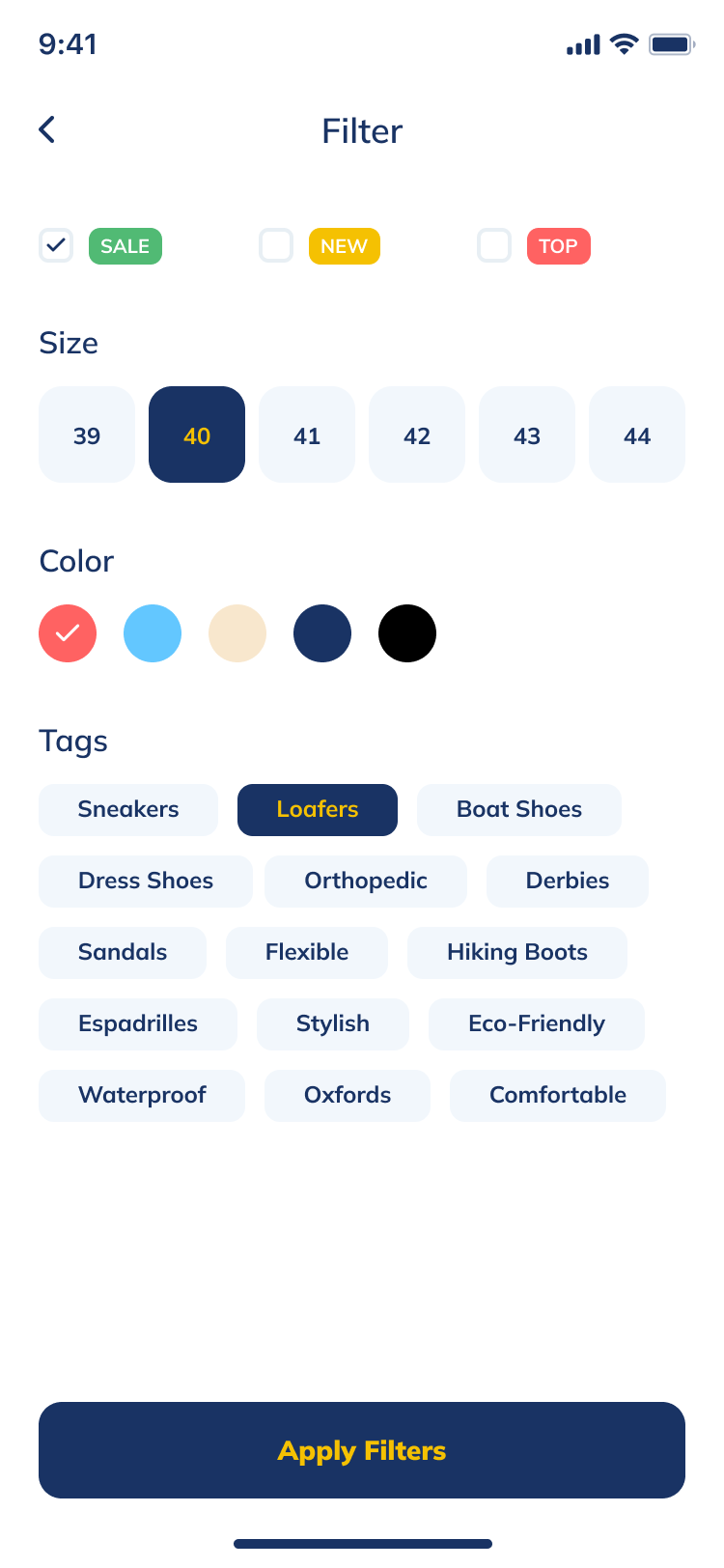
Task: Choose the beige color swatch
Action: coord(237,633)
